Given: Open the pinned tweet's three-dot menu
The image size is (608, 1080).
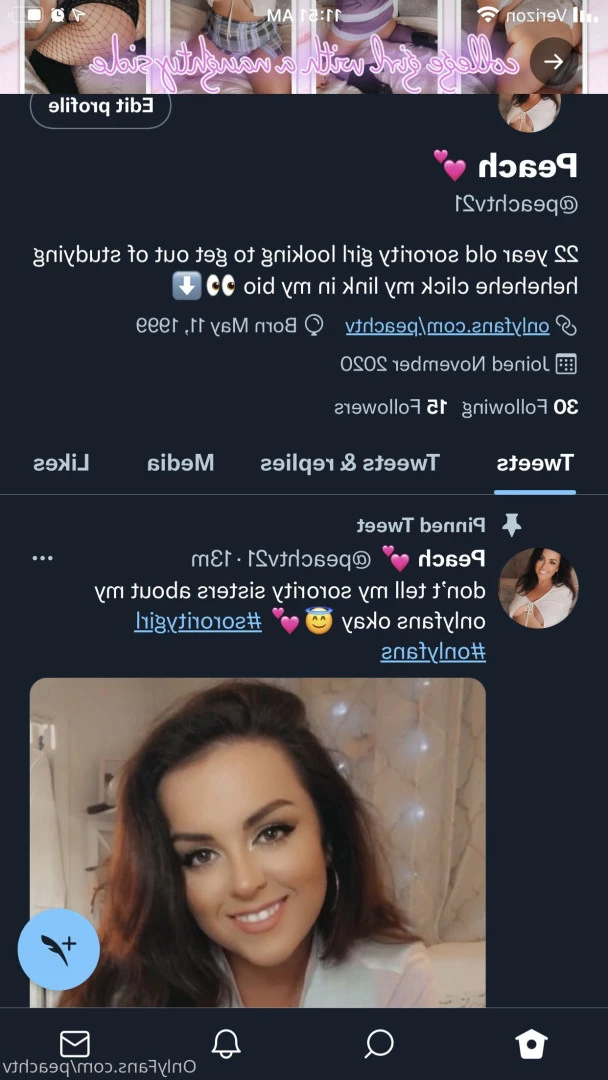Looking at the screenshot, I should pyautogui.click(x=43, y=558).
